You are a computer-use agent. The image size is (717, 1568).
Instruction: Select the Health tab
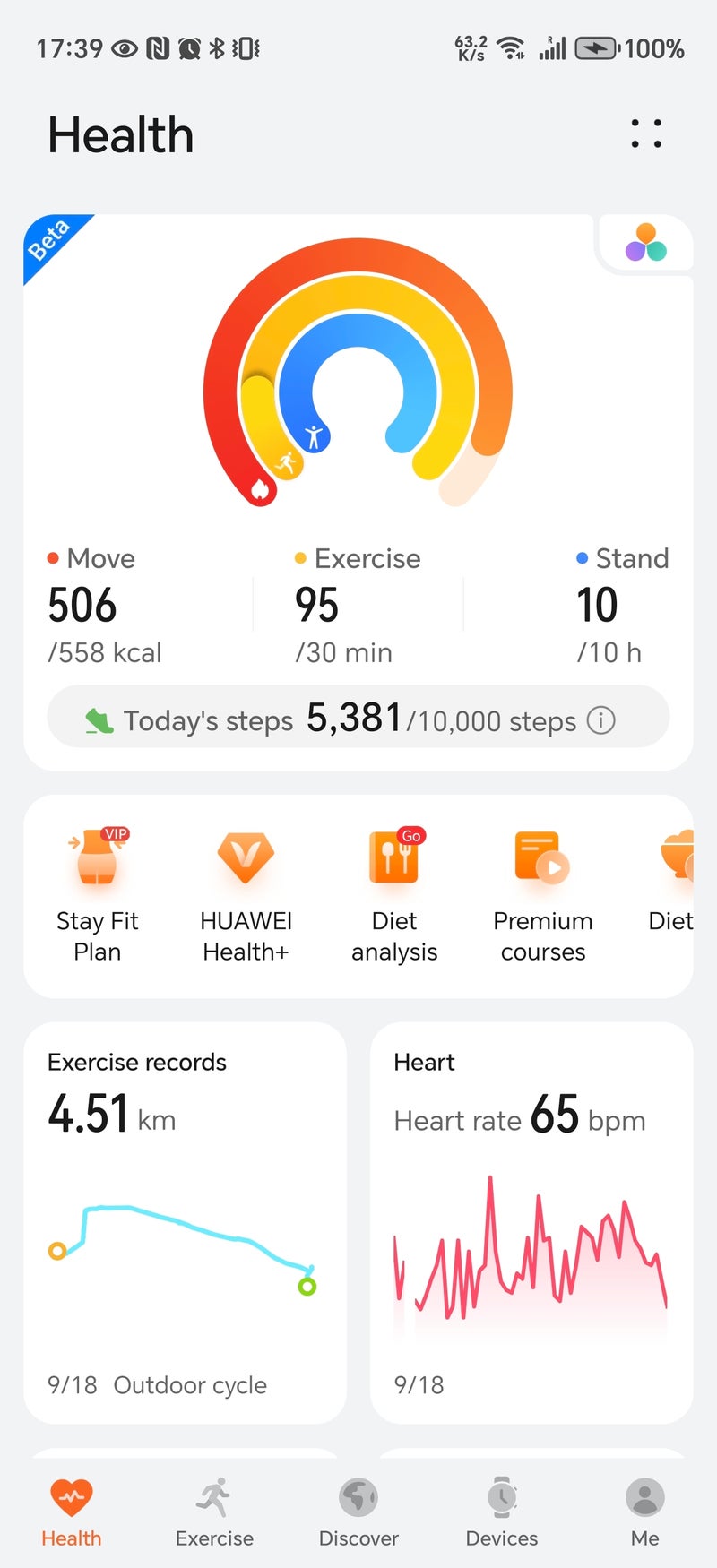coord(72,1512)
